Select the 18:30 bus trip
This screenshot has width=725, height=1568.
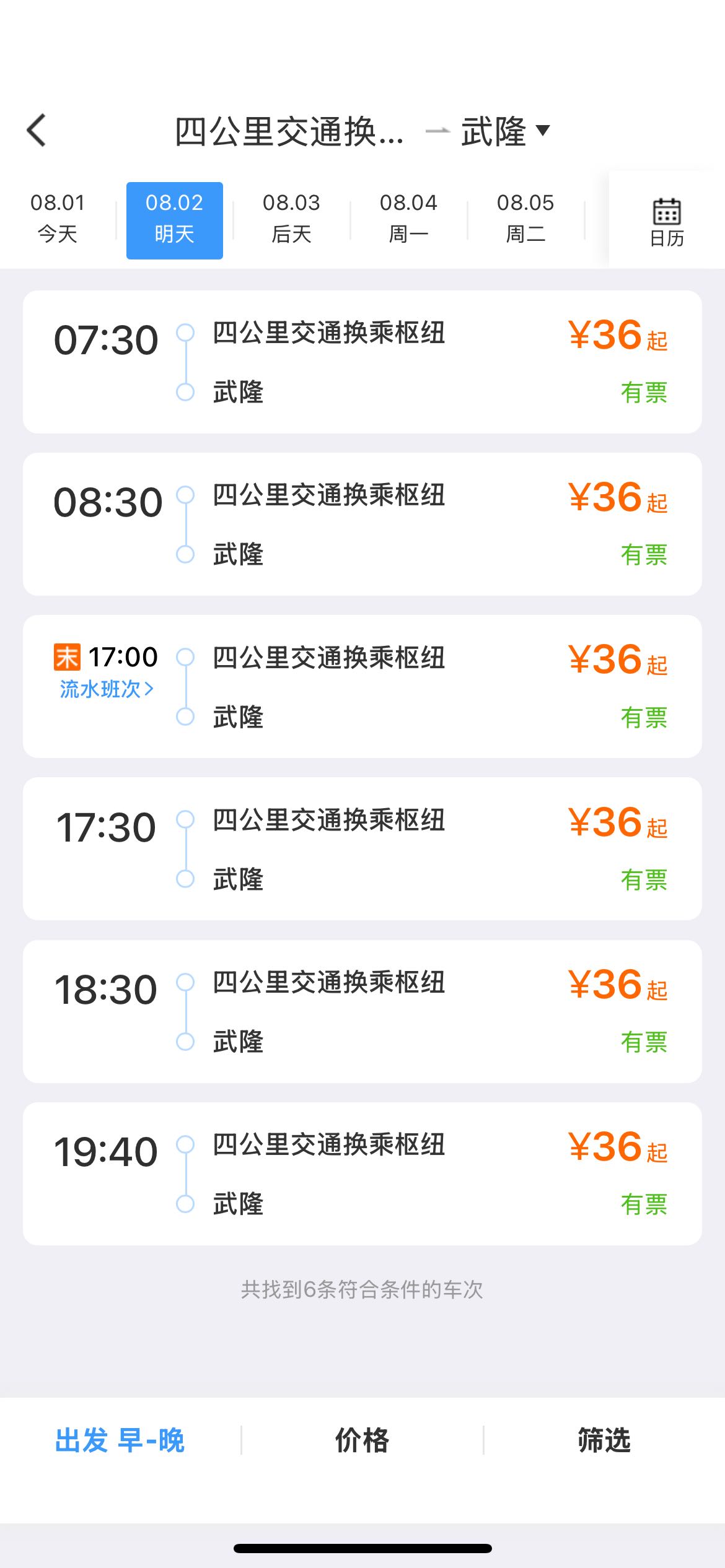pos(362,1011)
